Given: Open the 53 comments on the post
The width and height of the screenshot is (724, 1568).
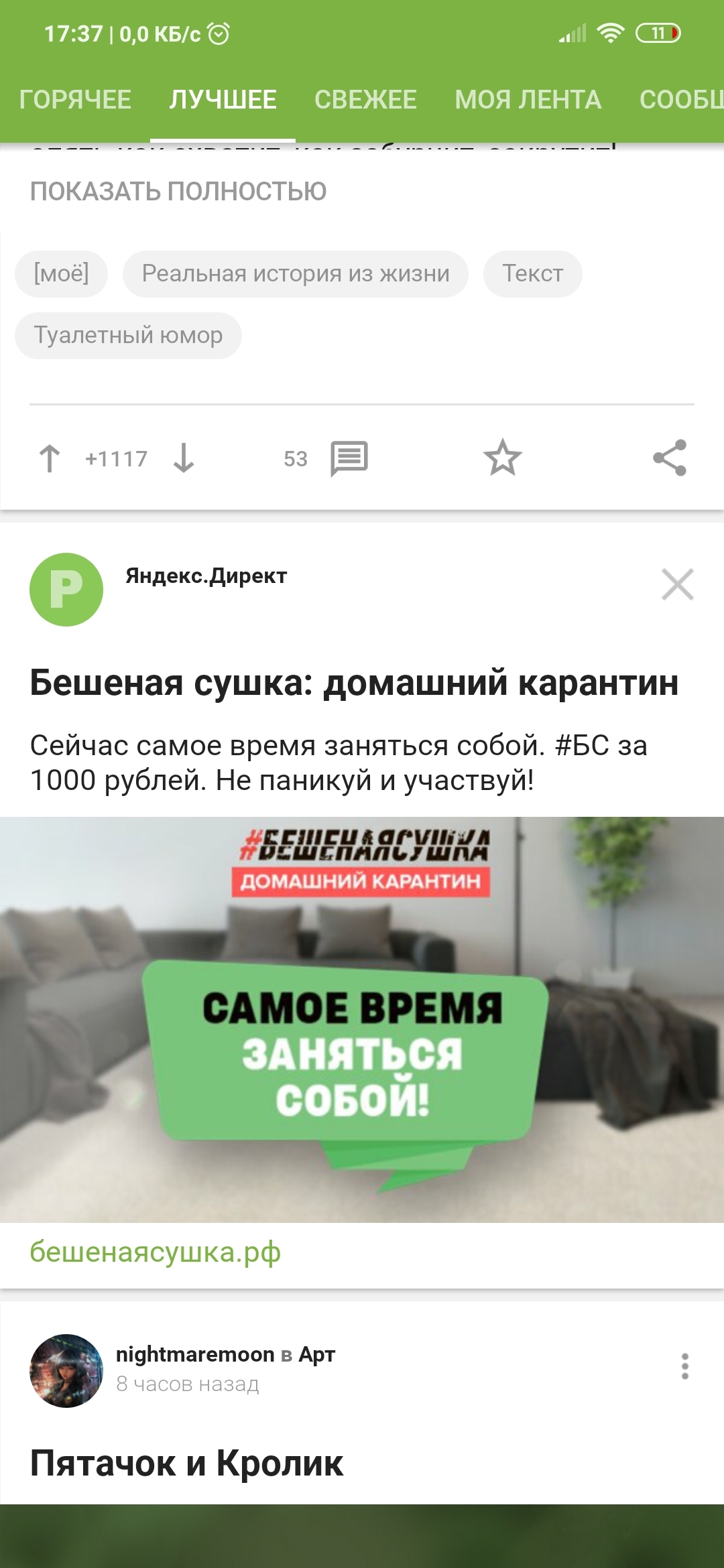Looking at the screenshot, I should click(x=349, y=459).
